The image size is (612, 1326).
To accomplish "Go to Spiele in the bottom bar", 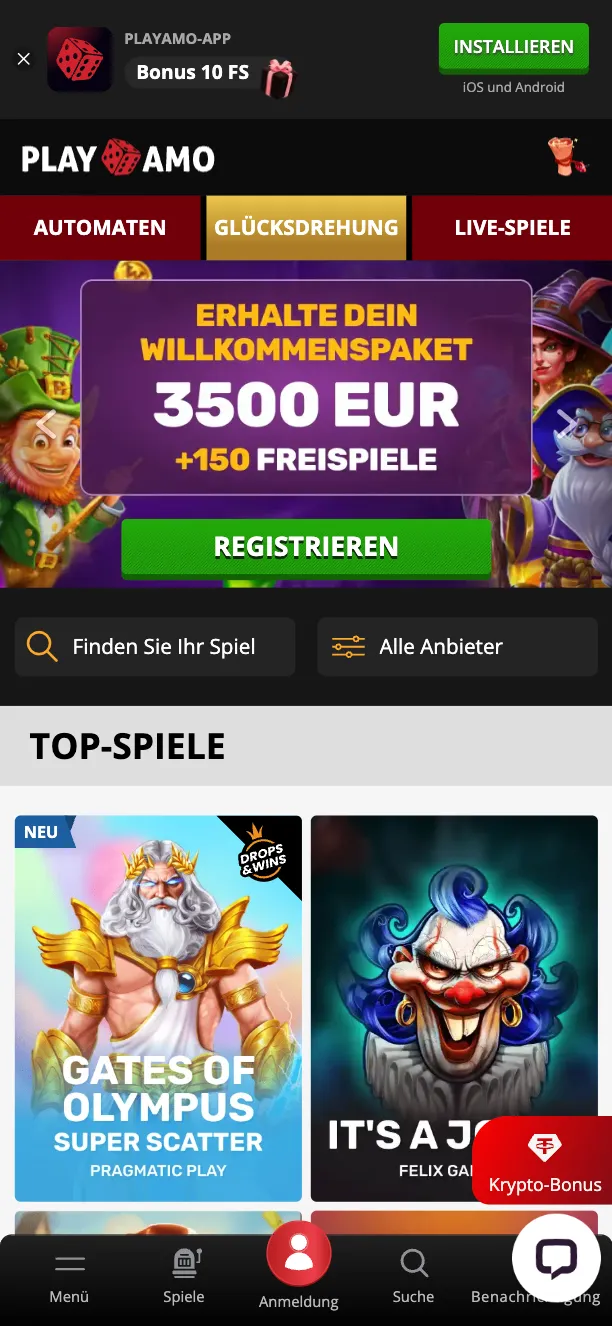I will coord(184,1277).
